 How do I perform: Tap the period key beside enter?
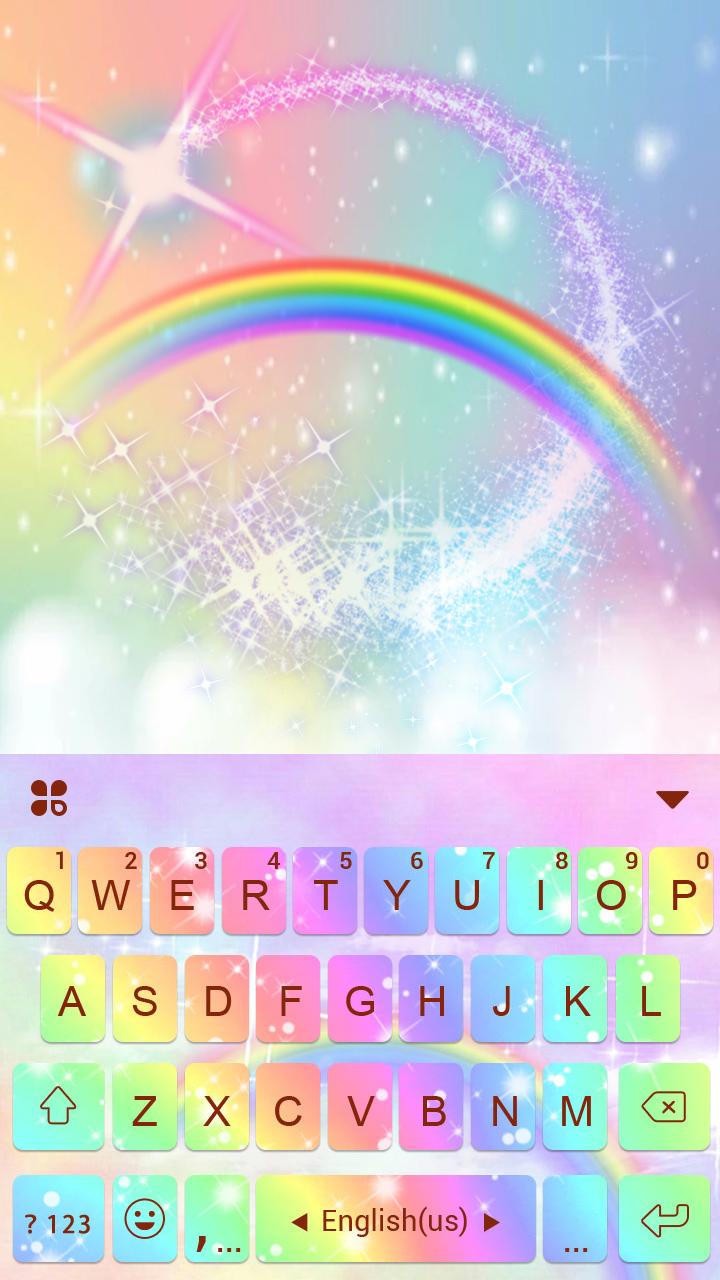point(576,1219)
